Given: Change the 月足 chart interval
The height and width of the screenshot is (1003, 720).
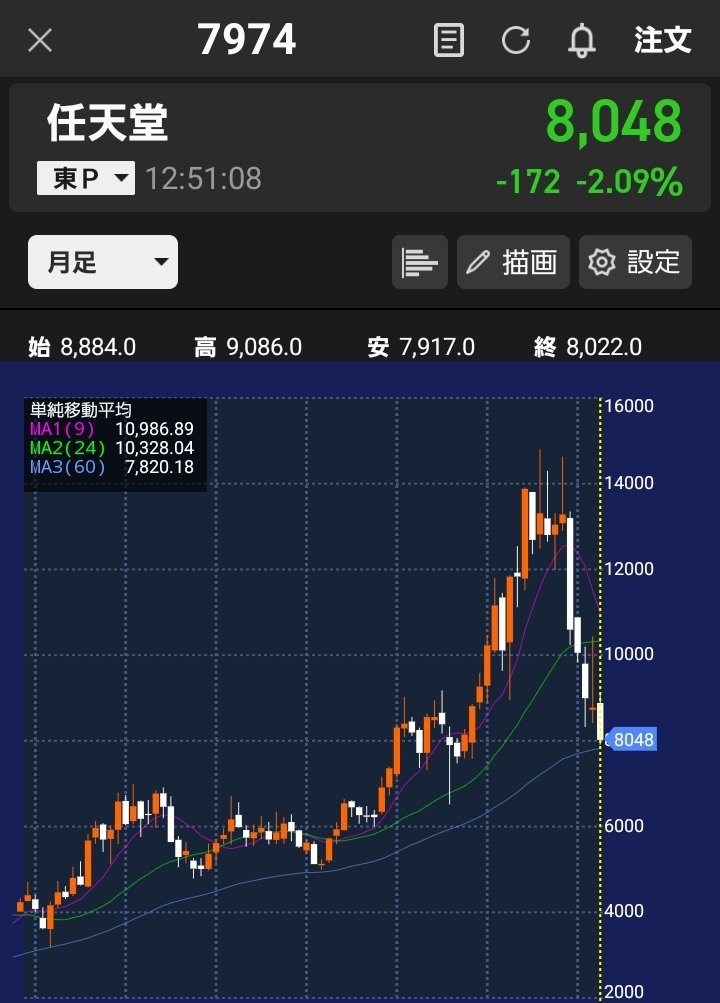Looking at the screenshot, I should coord(103,262).
